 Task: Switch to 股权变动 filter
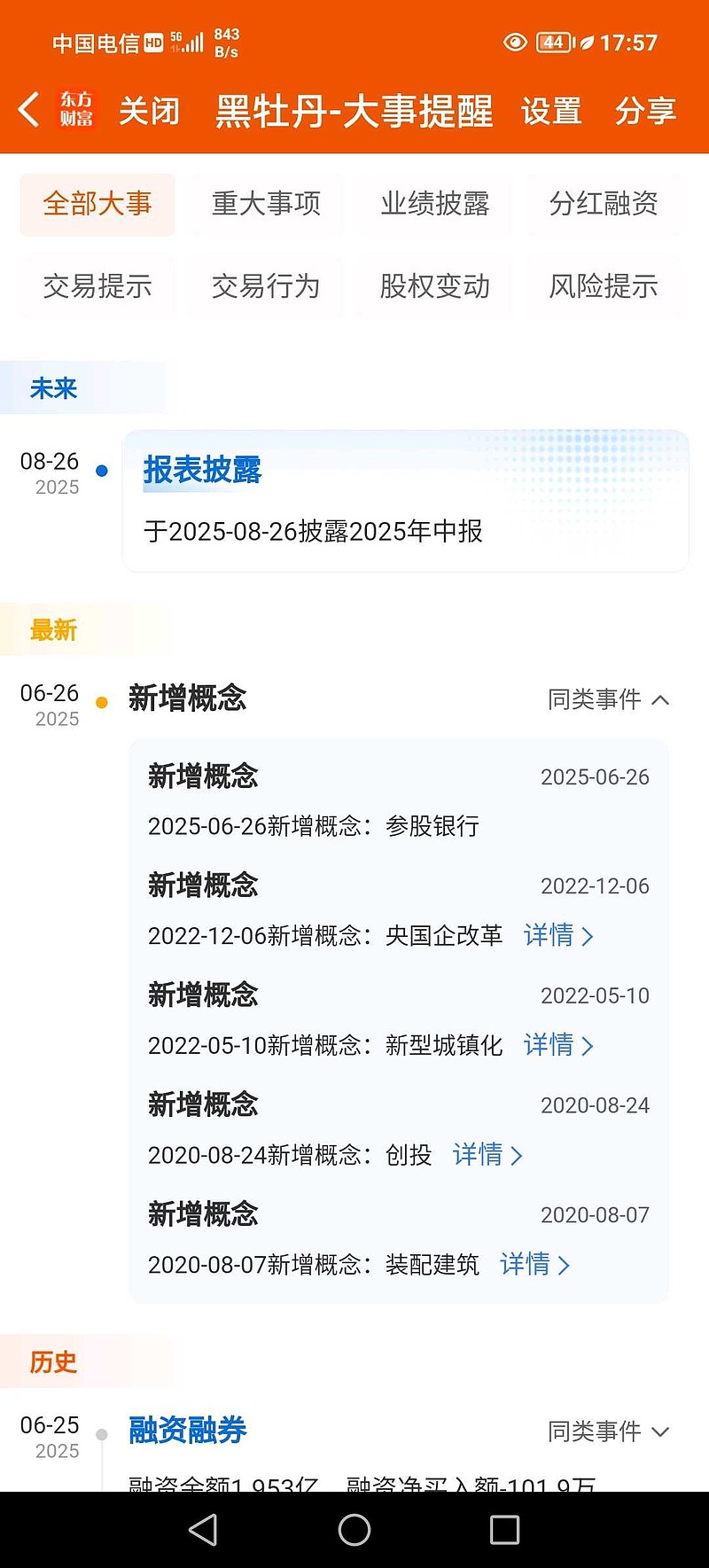click(434, 286)
